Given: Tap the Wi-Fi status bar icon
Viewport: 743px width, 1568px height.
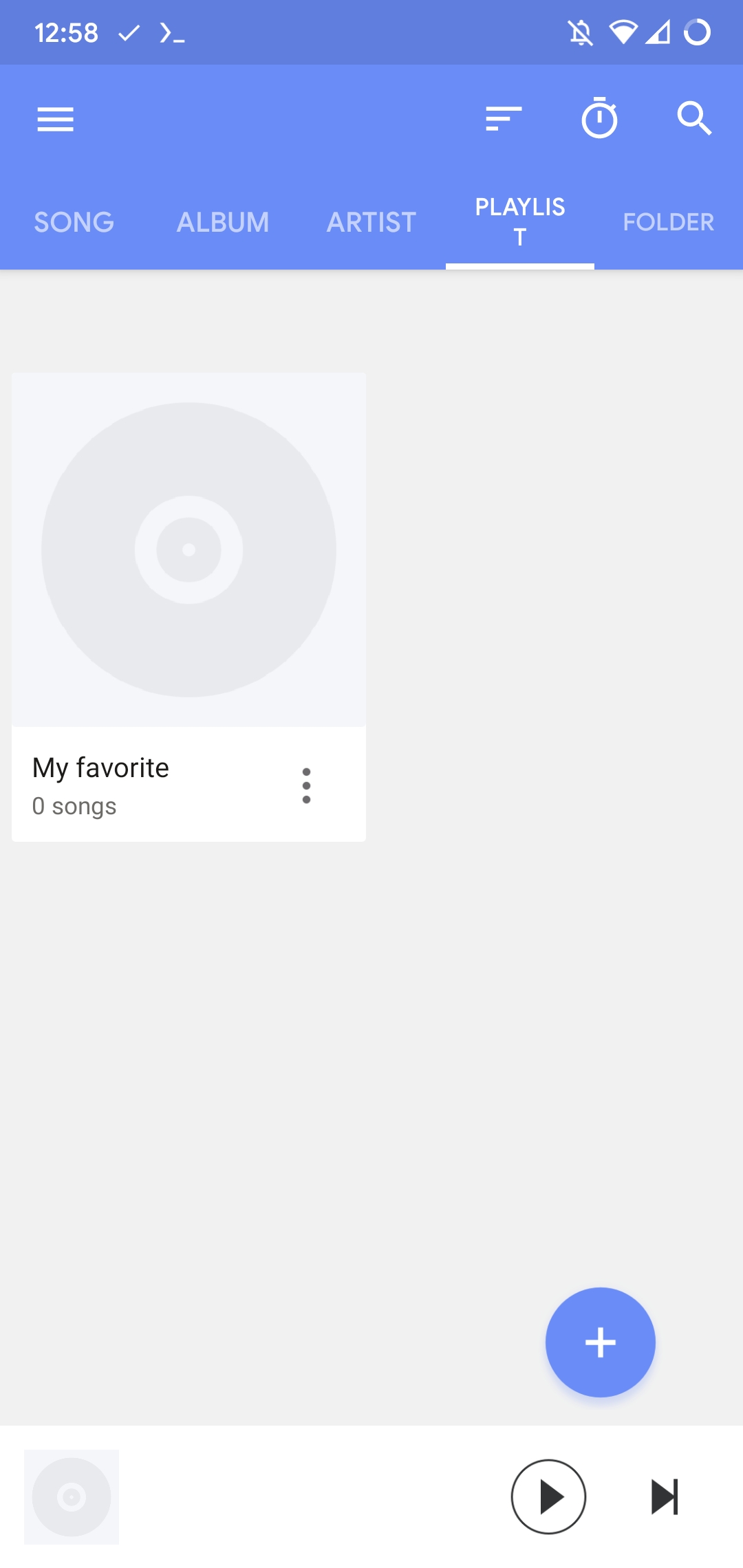Looking at the screenshot, I should point(621,32).
